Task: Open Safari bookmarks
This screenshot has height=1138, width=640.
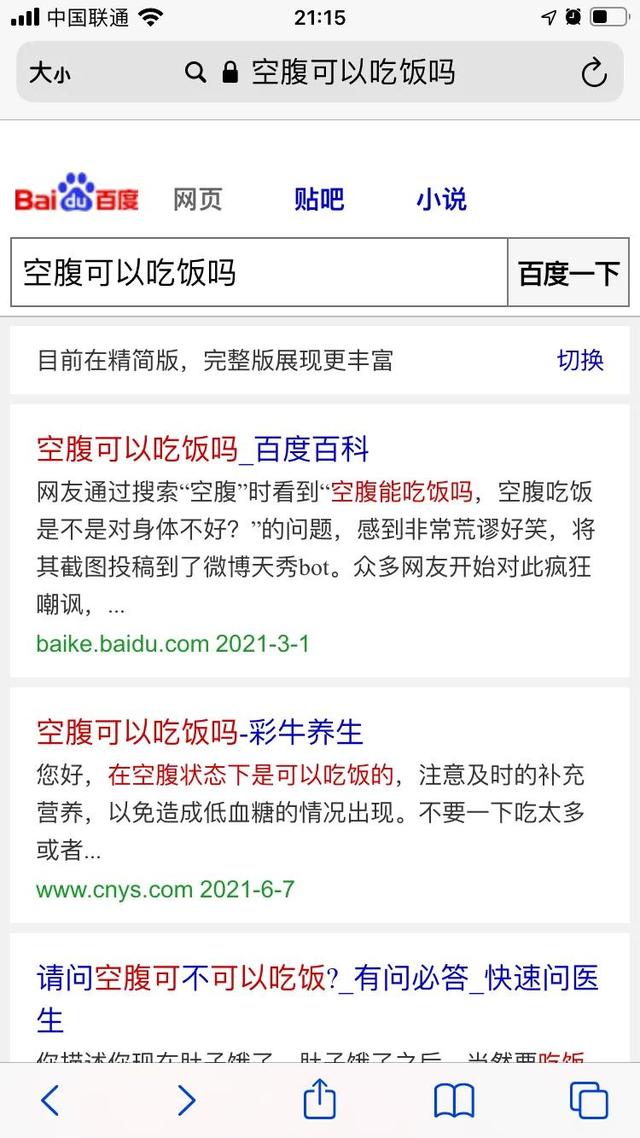Action: [453, 1100]
